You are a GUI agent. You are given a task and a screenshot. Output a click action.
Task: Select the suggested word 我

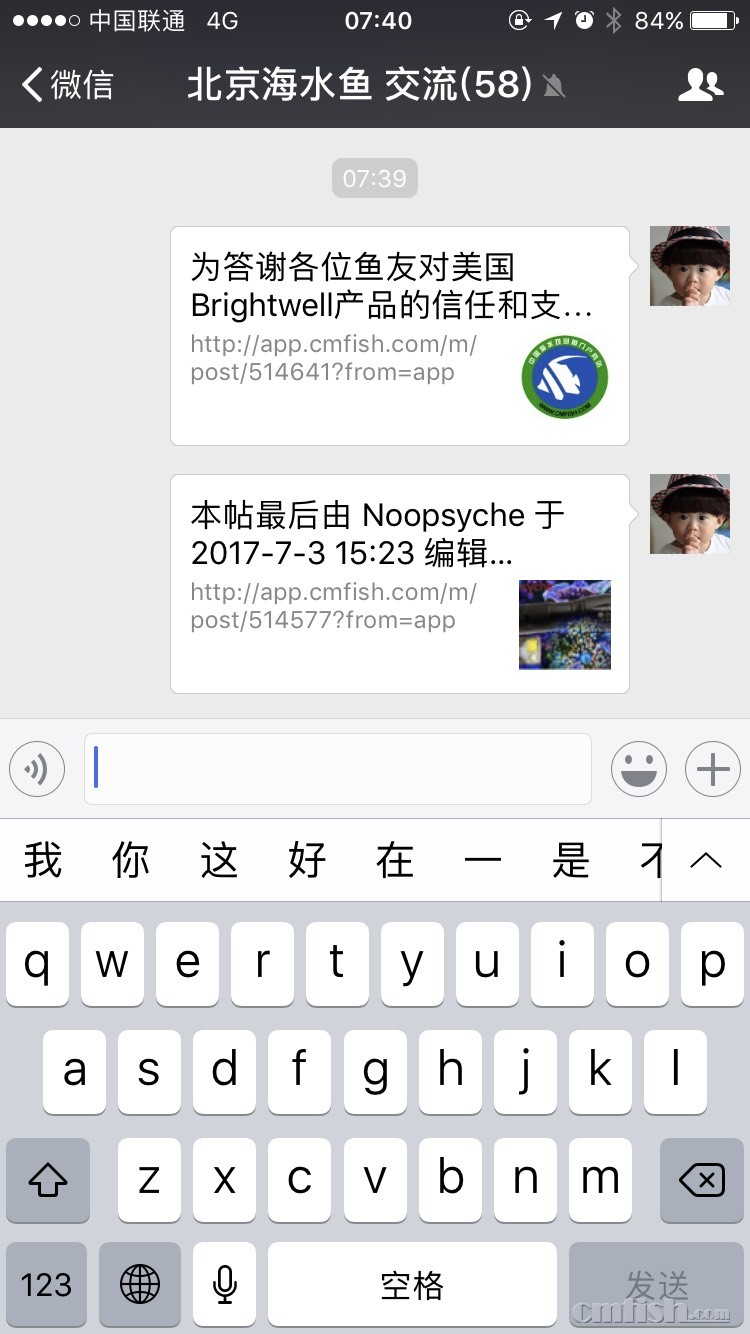coord(43,860)
